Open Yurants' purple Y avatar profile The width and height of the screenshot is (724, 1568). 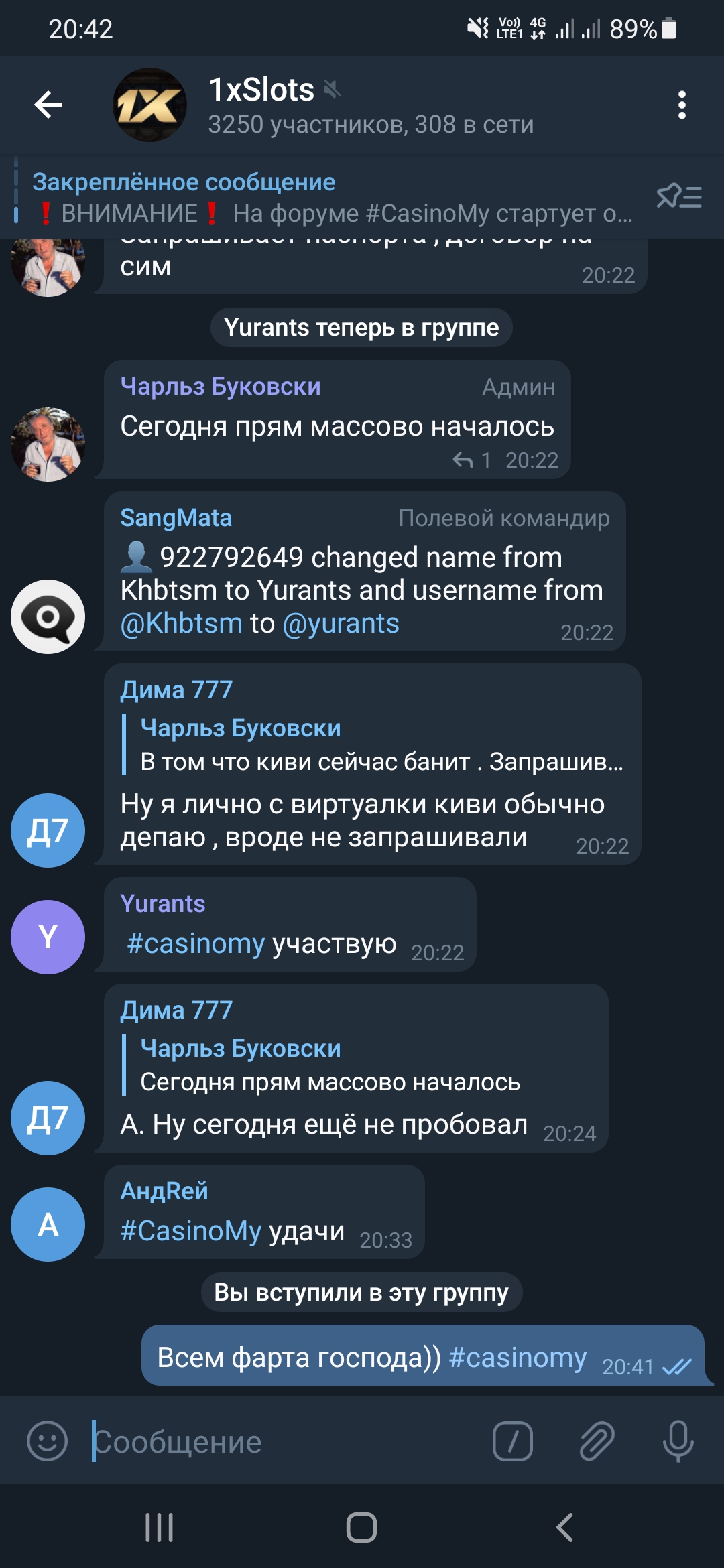[x=48, y=937]
